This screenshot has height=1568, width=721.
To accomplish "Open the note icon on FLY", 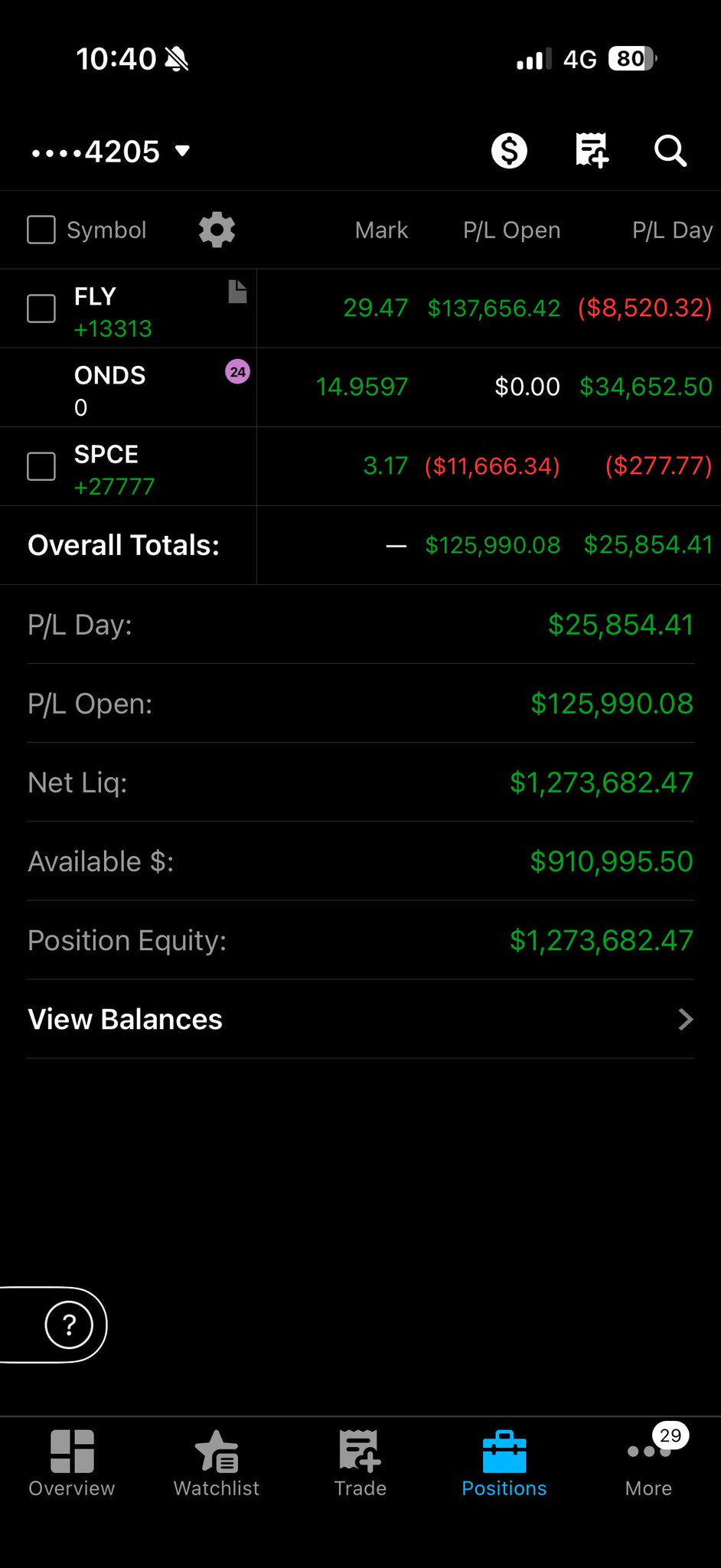I will (x=237, y=292).
